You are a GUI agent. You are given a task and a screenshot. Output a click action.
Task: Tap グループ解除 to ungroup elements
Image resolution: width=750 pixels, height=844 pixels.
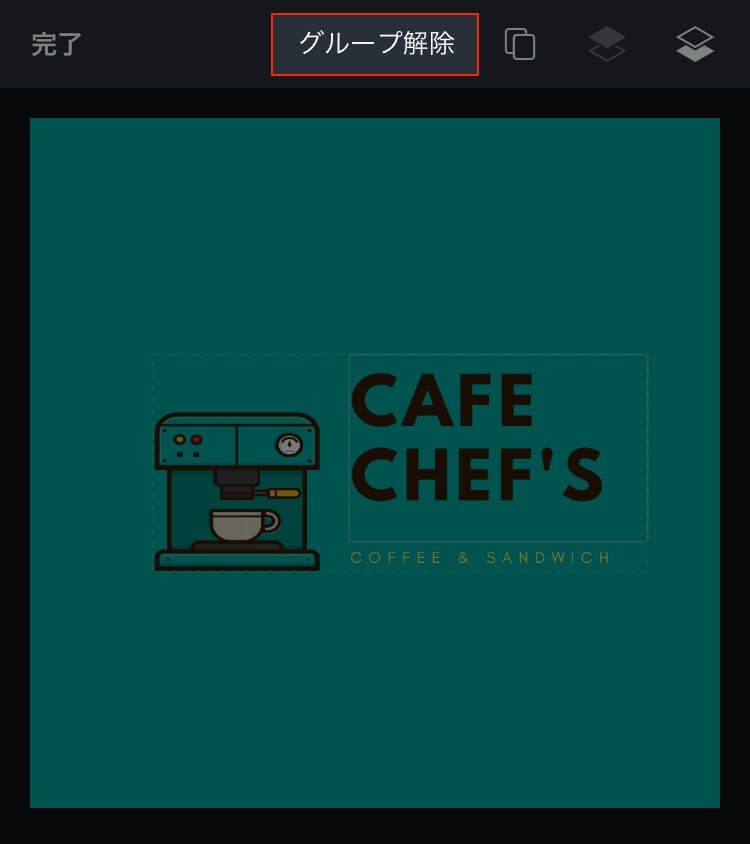375,44
